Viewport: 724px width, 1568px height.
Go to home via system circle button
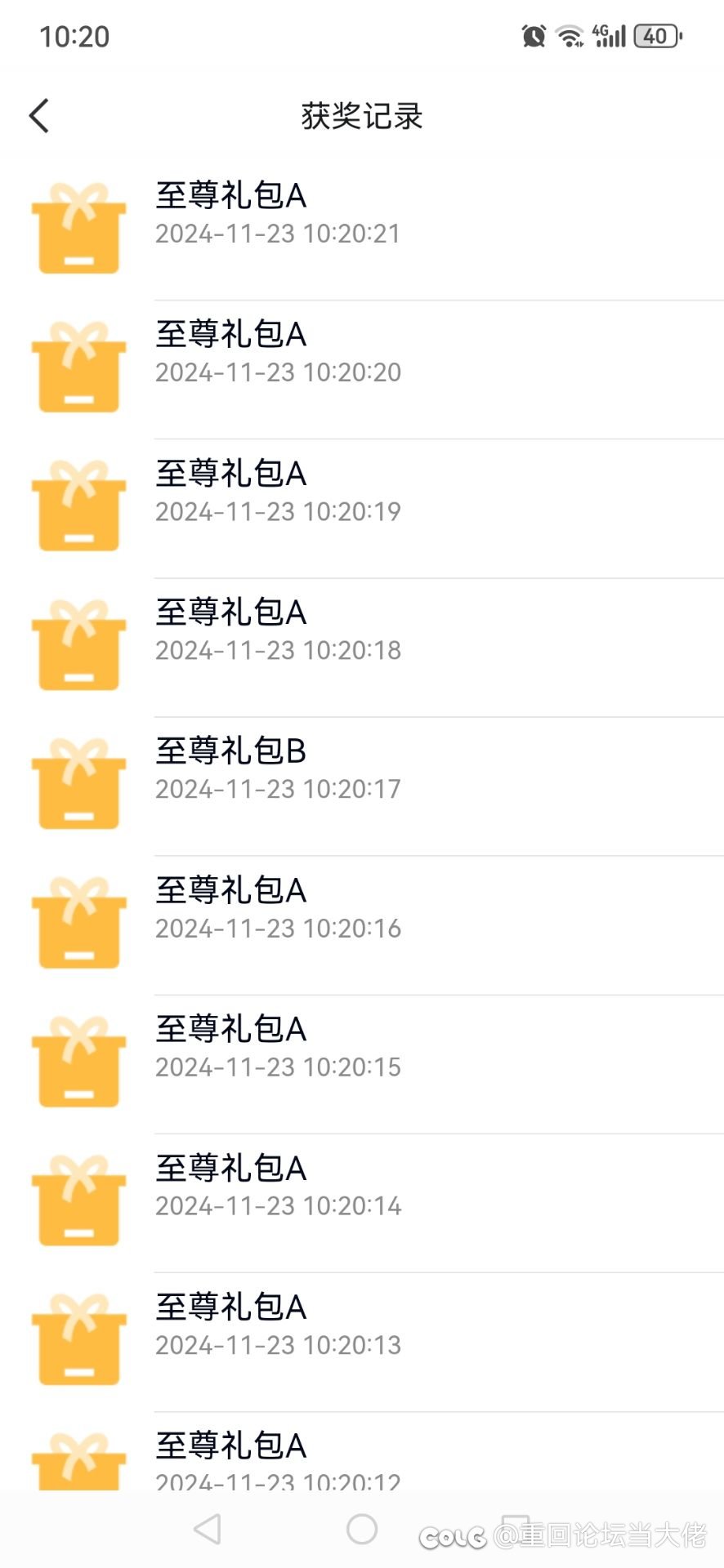pos(362,1529)
